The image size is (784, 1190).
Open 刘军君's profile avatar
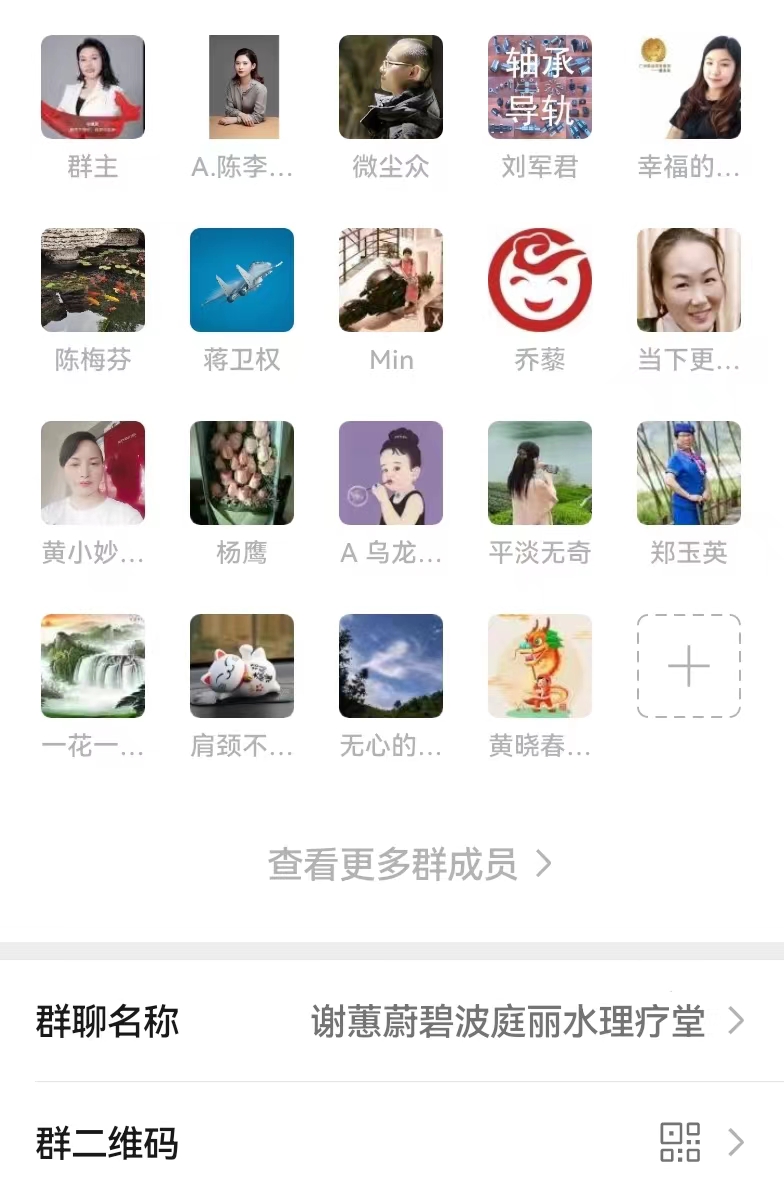point(540,88)
